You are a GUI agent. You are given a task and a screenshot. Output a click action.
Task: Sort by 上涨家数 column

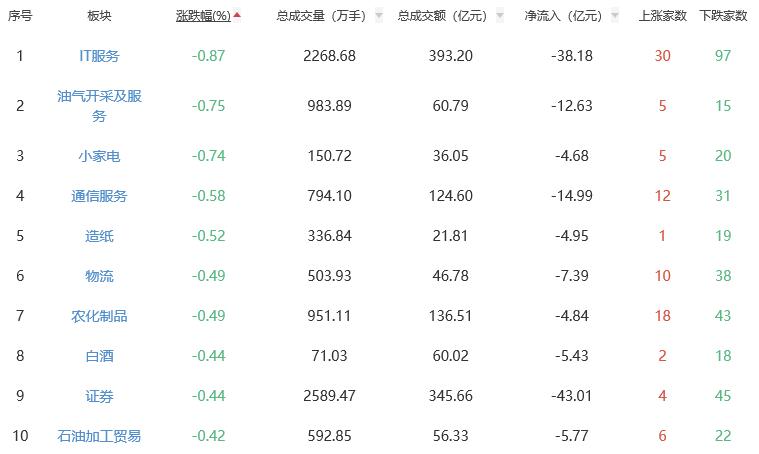pos(661,16)
